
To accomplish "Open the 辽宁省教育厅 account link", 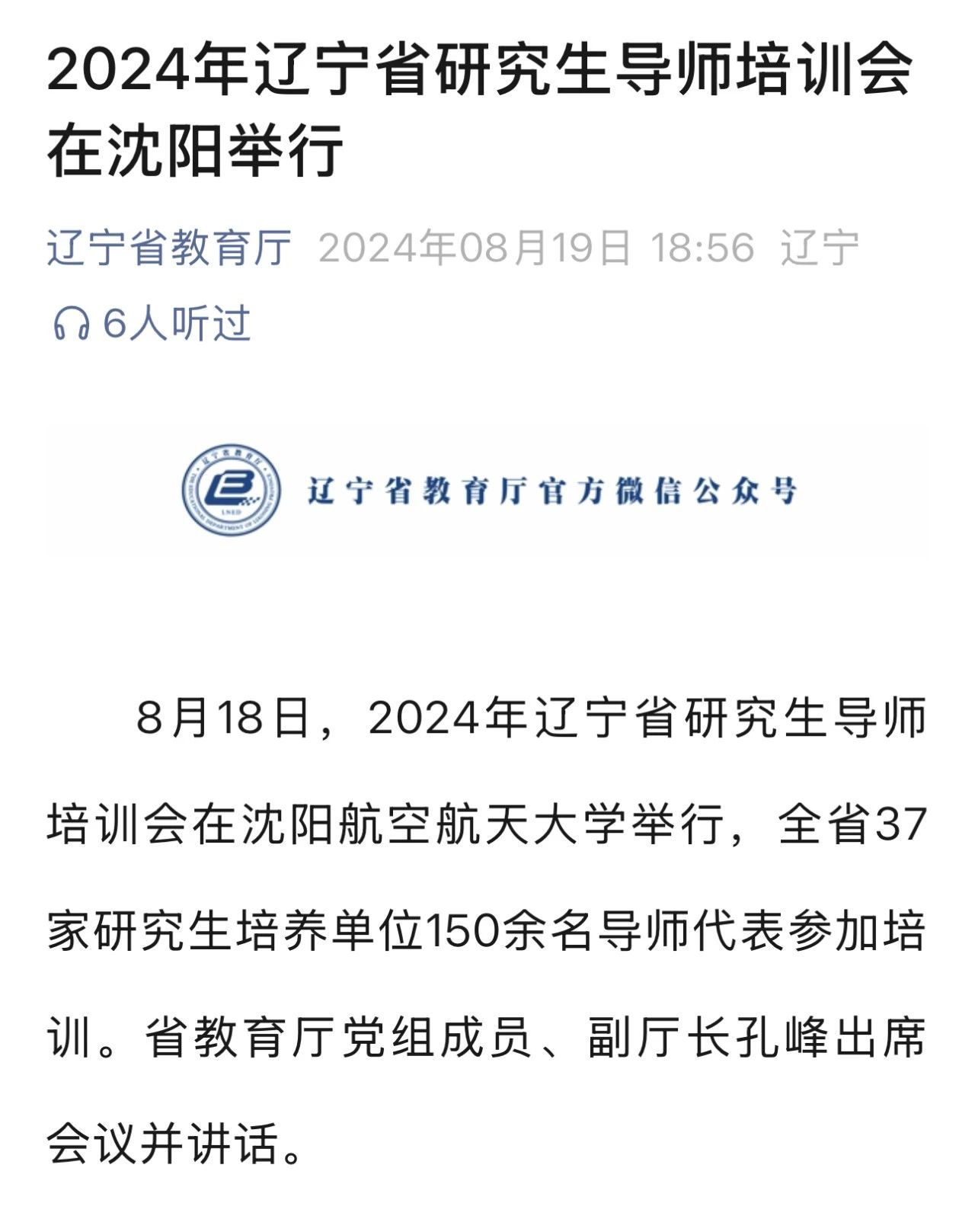I will tap(169, 248).
